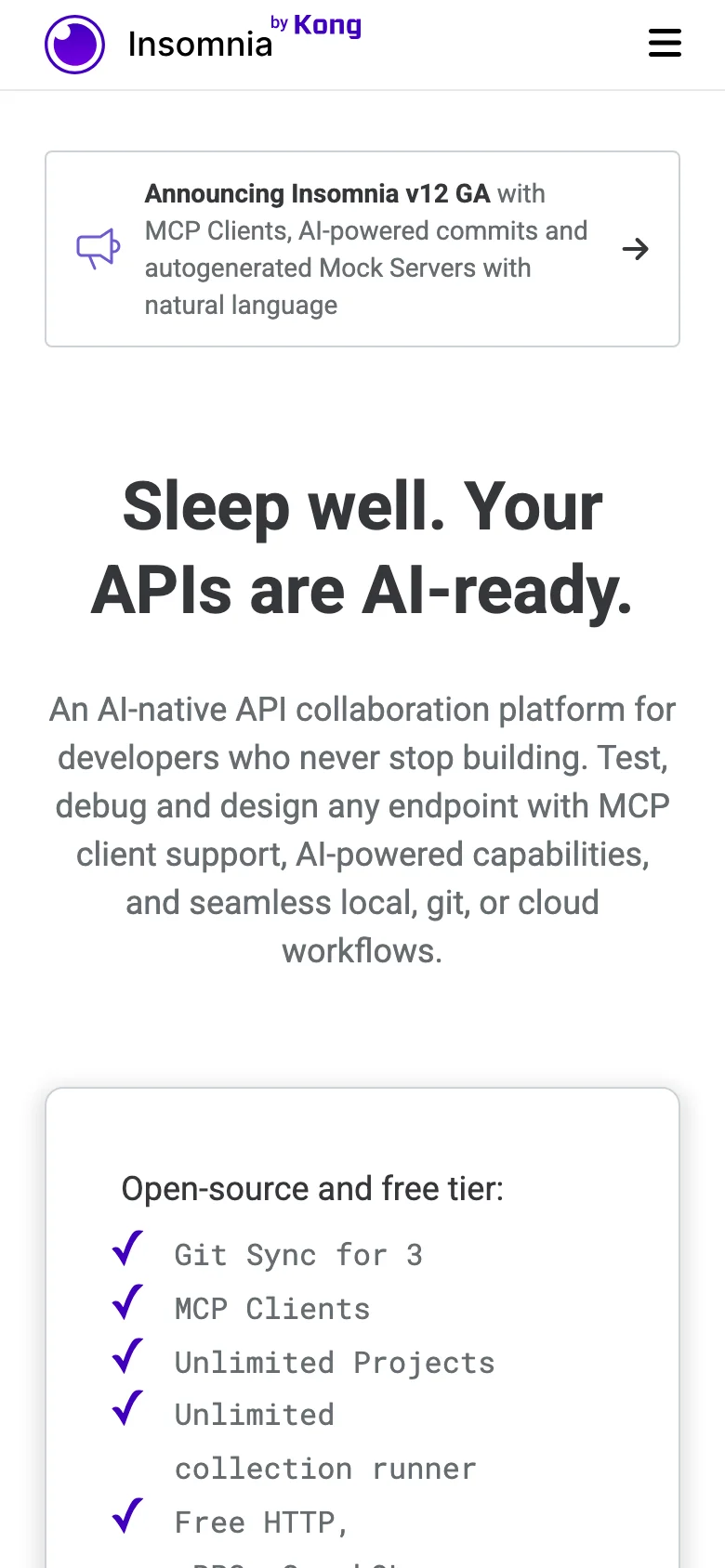Open the hamburger navigation menu
The image size is (725, 1568).
pos(665,43)
